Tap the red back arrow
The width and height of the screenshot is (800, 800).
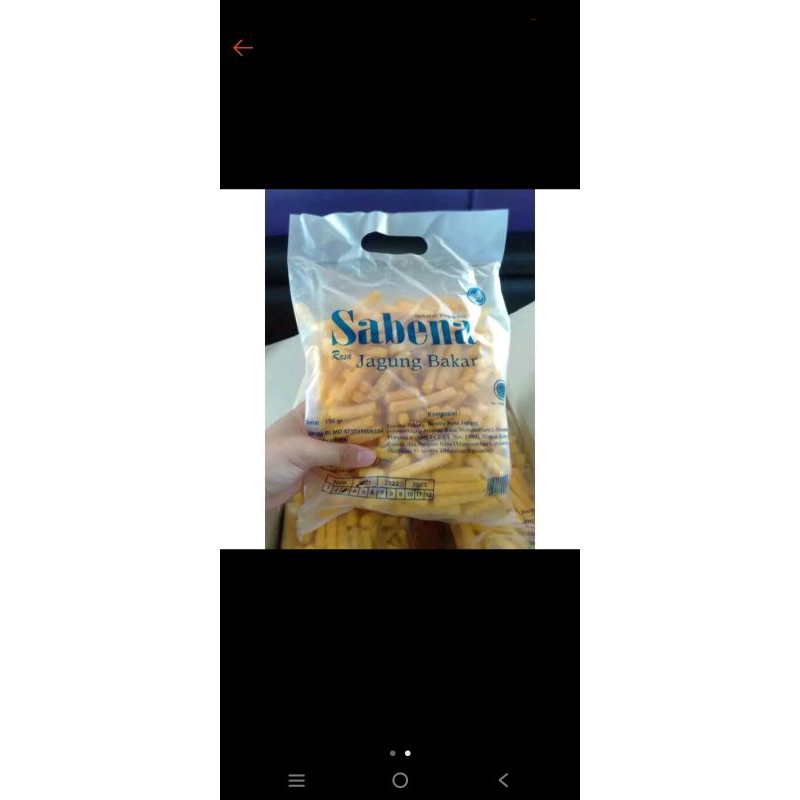tap(243, 48)
